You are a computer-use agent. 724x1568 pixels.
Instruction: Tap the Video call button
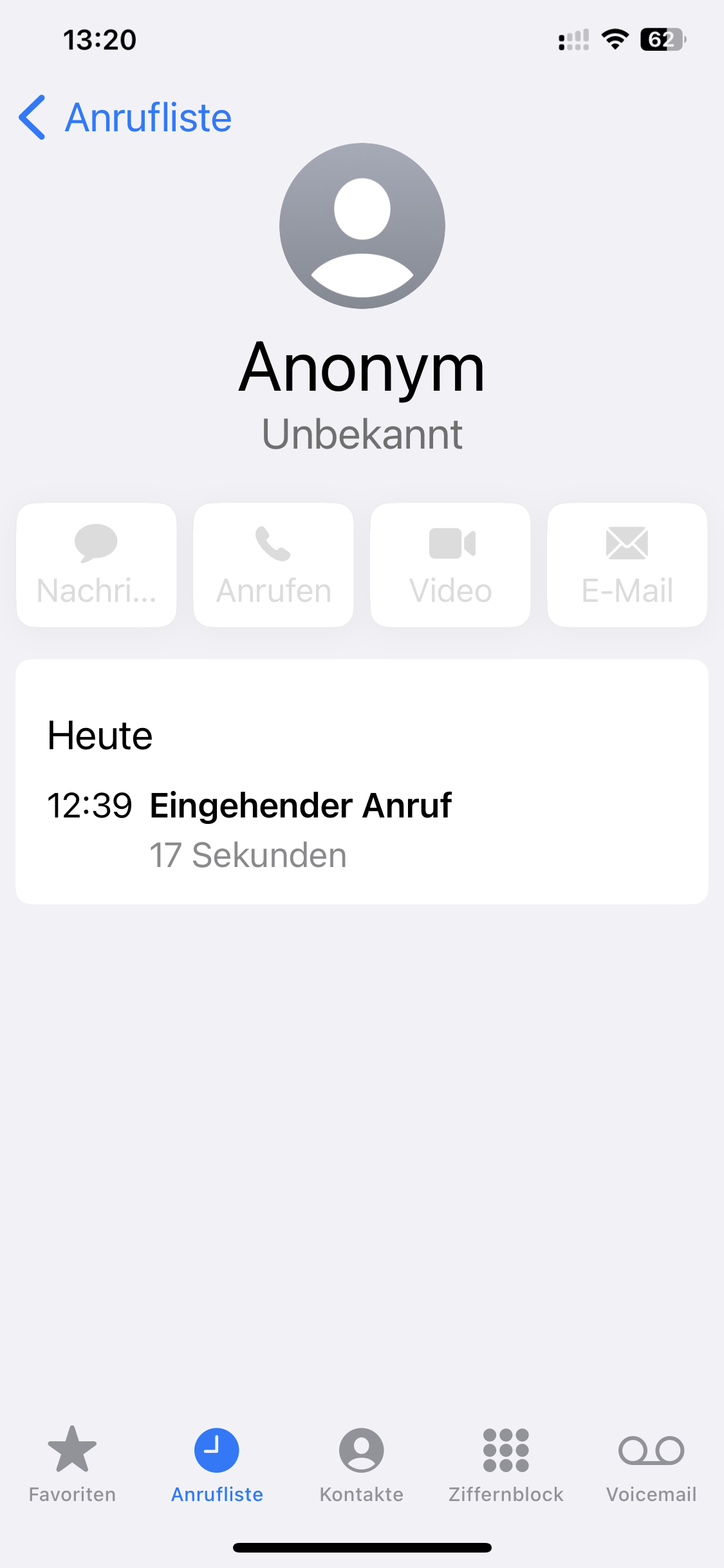[450, 565]
